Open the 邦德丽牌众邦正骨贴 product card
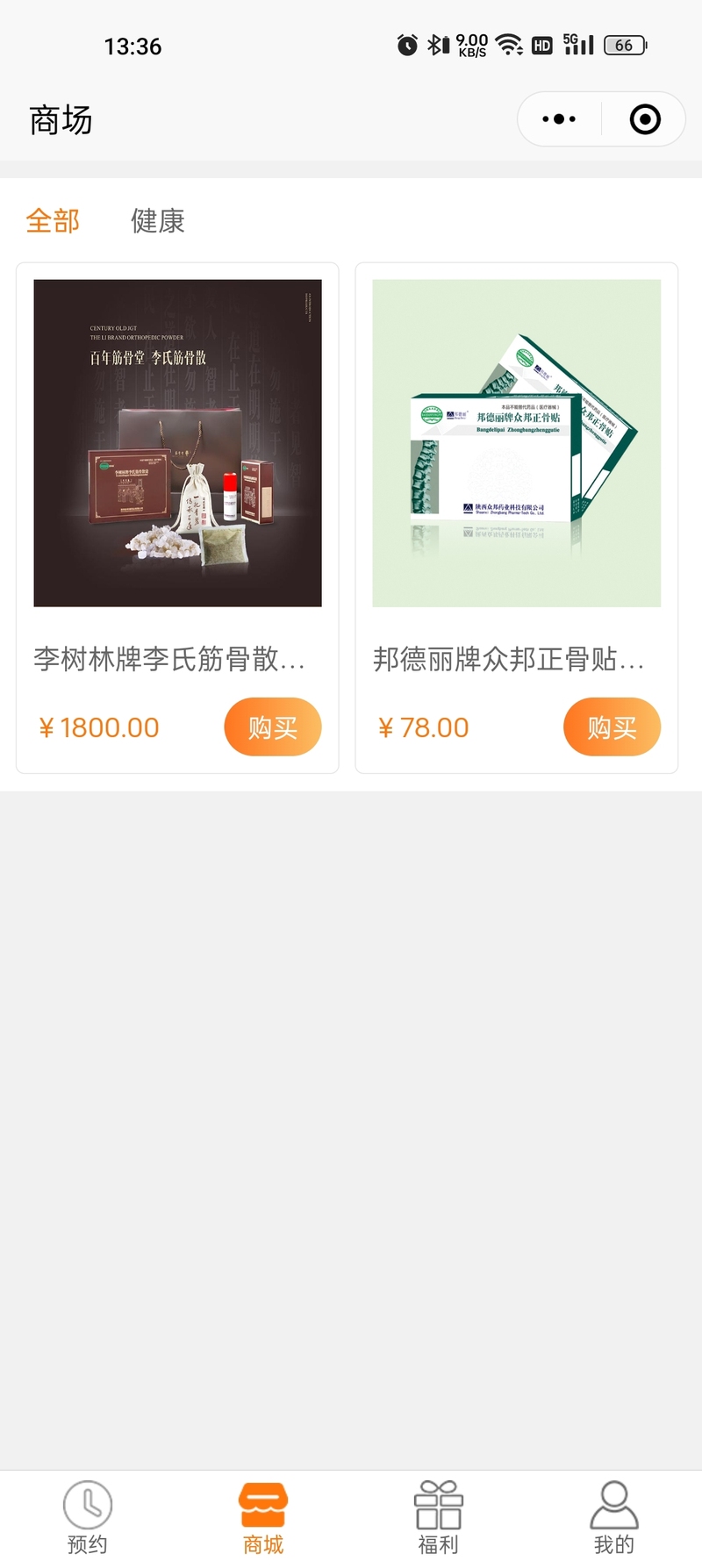 click(x=517, y=518)
